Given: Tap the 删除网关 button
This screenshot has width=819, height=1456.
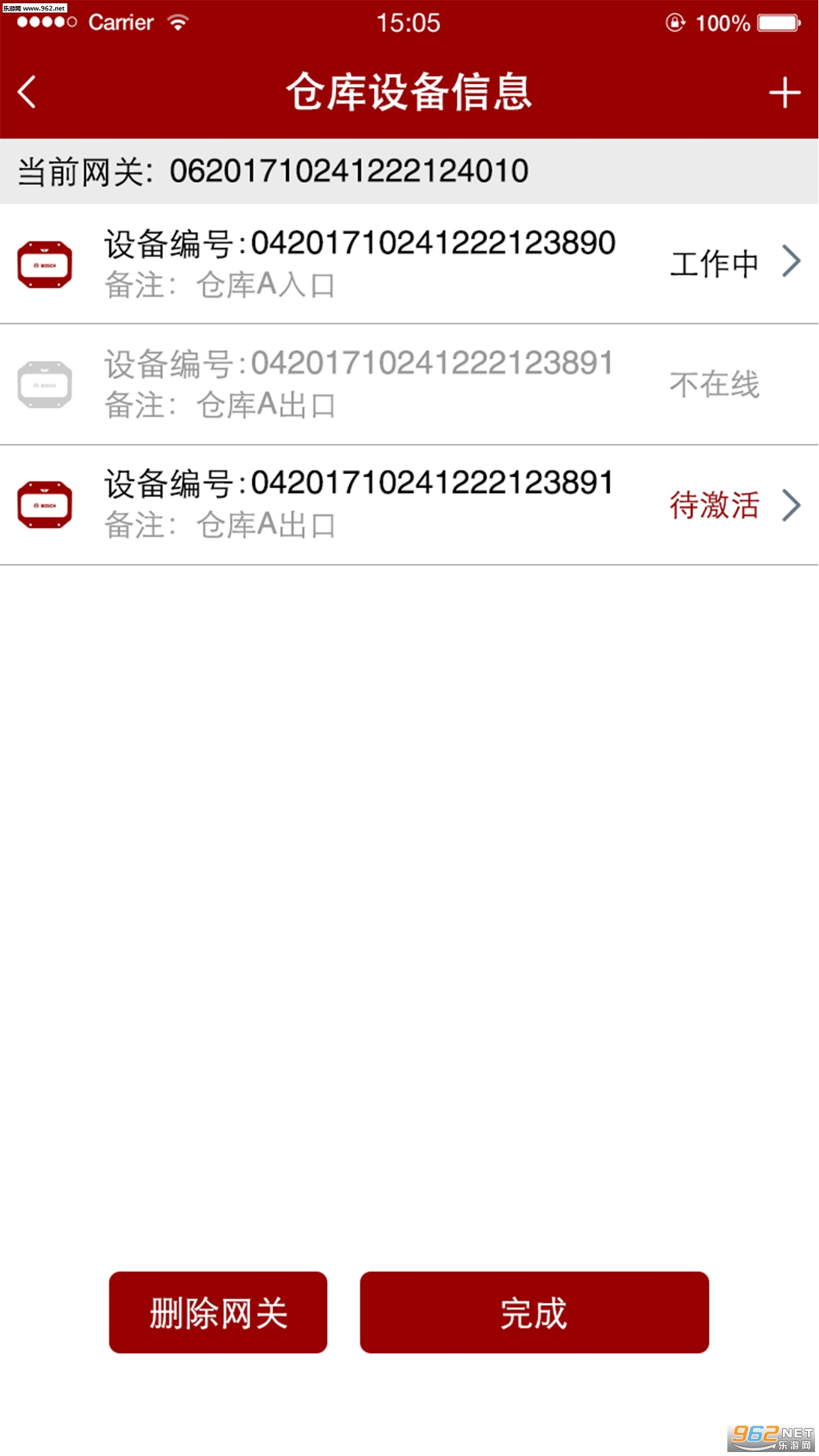Looking at the screenshot, I should pyautogui.click(x=218, y=1312).
